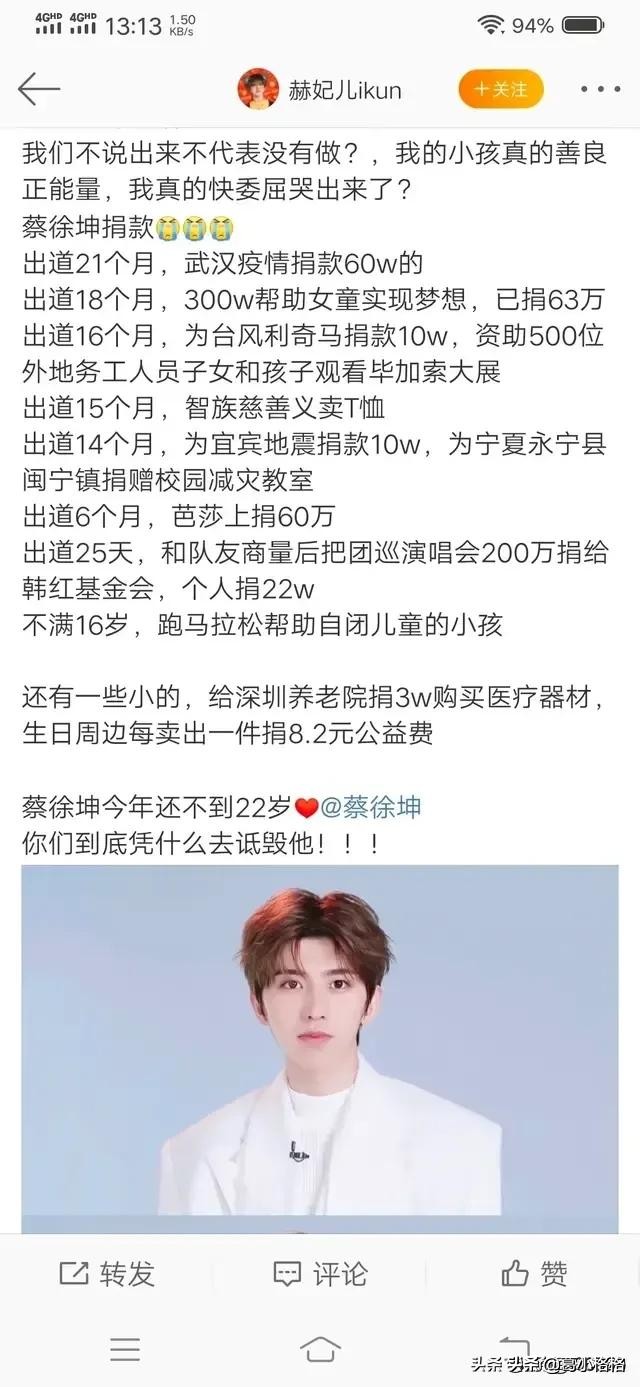The height and width of the screenshot is (1387, 640).
Task: Like this post with 赞
Action: point(534,1273)
